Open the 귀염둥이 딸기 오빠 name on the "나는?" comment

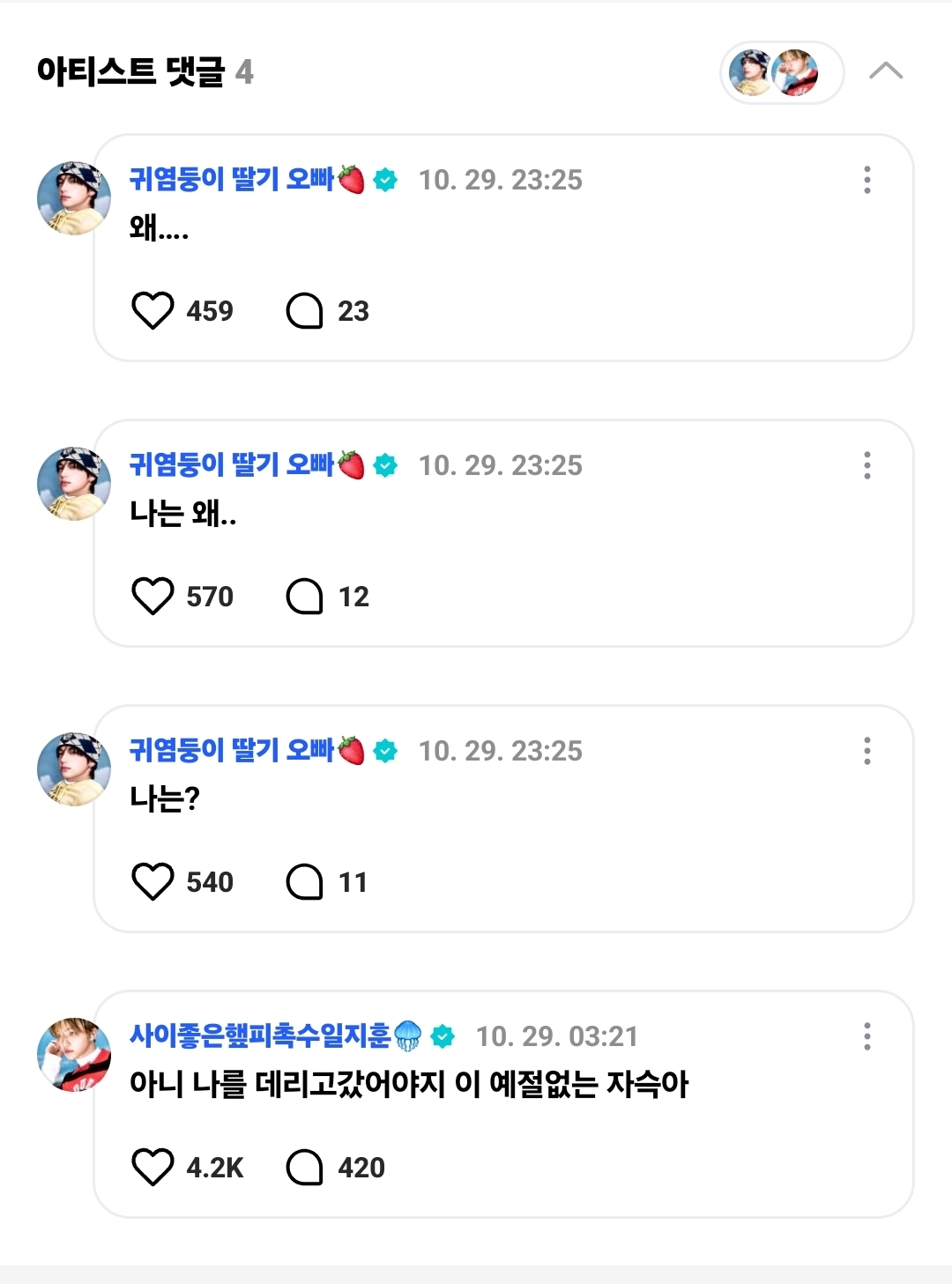point(232,751)
